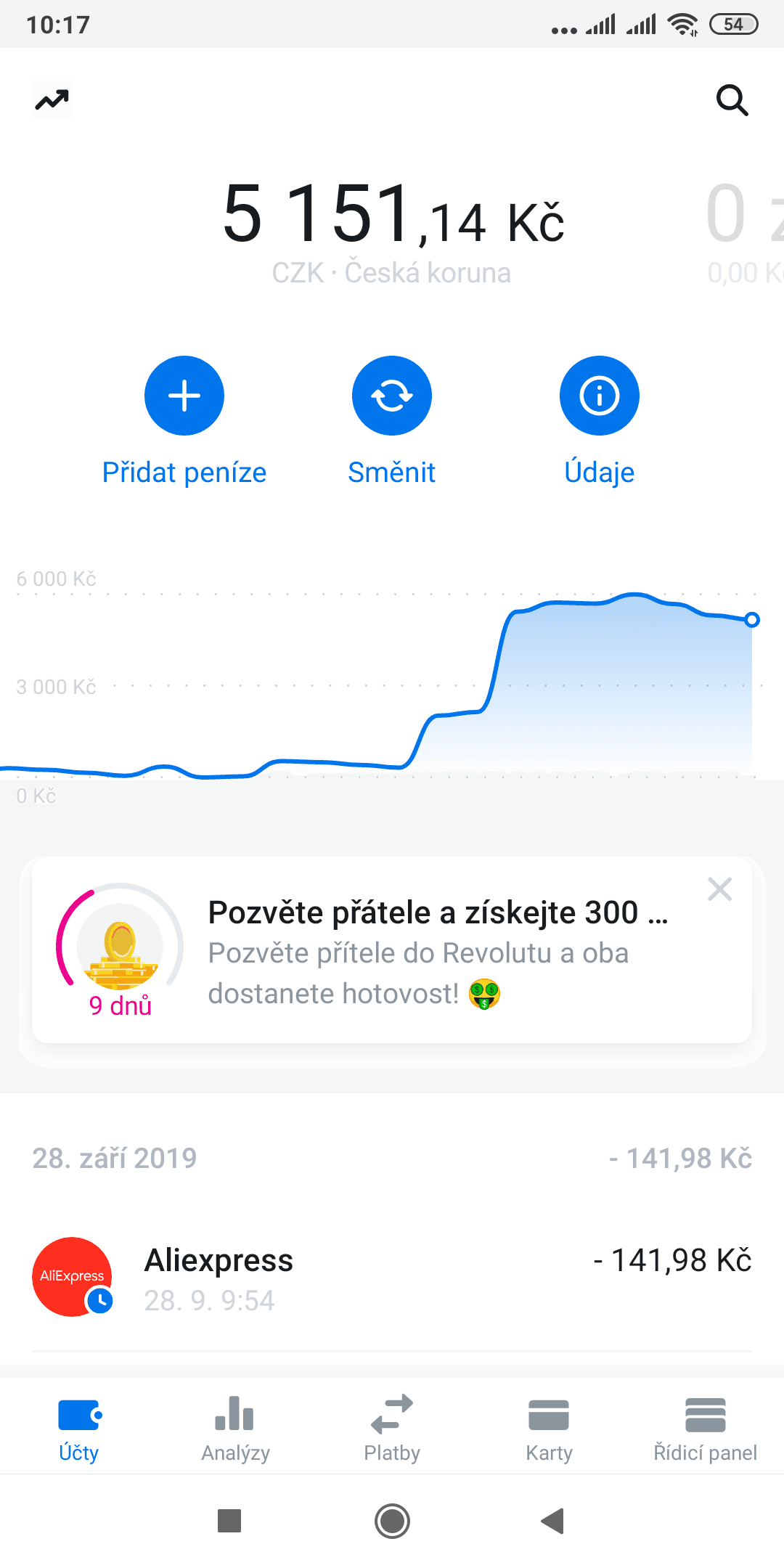Select the Karty tab
This screenshot has width=784, height=1568.
pyautogui.click(x=549, y=1427)
